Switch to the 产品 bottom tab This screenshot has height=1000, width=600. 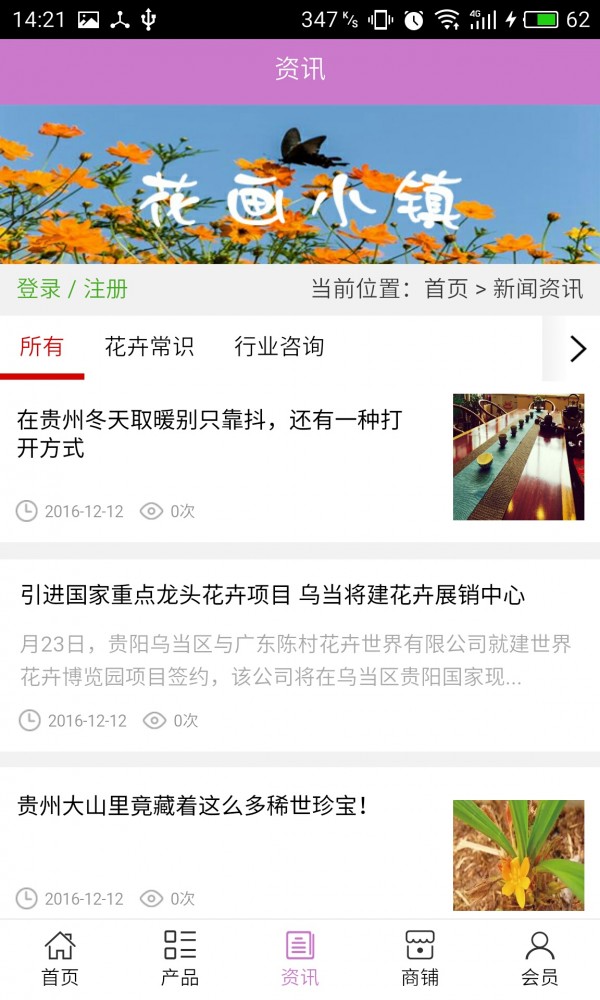point(180,958)
